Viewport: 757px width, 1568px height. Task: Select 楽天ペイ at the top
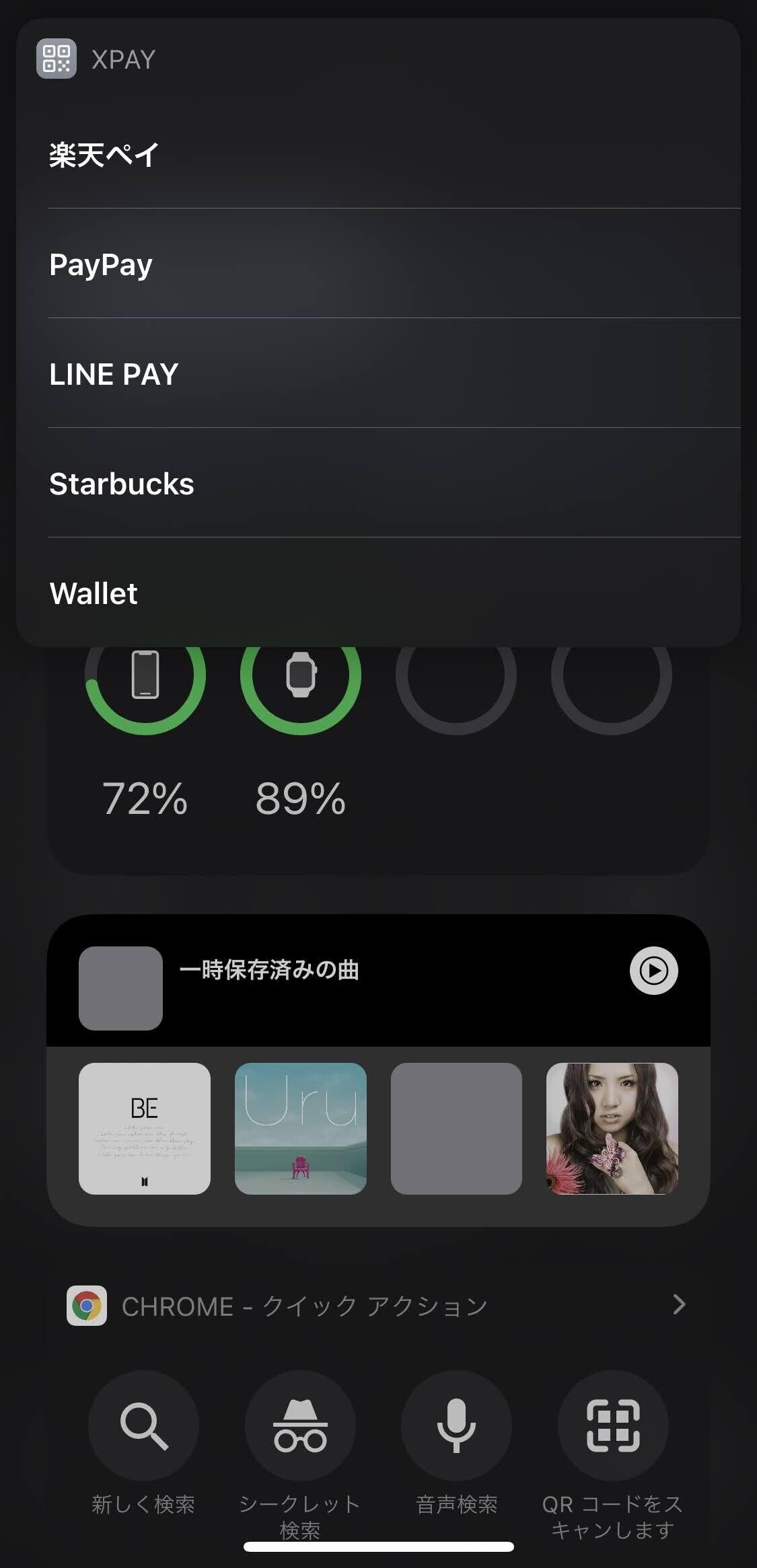point(101,153)
